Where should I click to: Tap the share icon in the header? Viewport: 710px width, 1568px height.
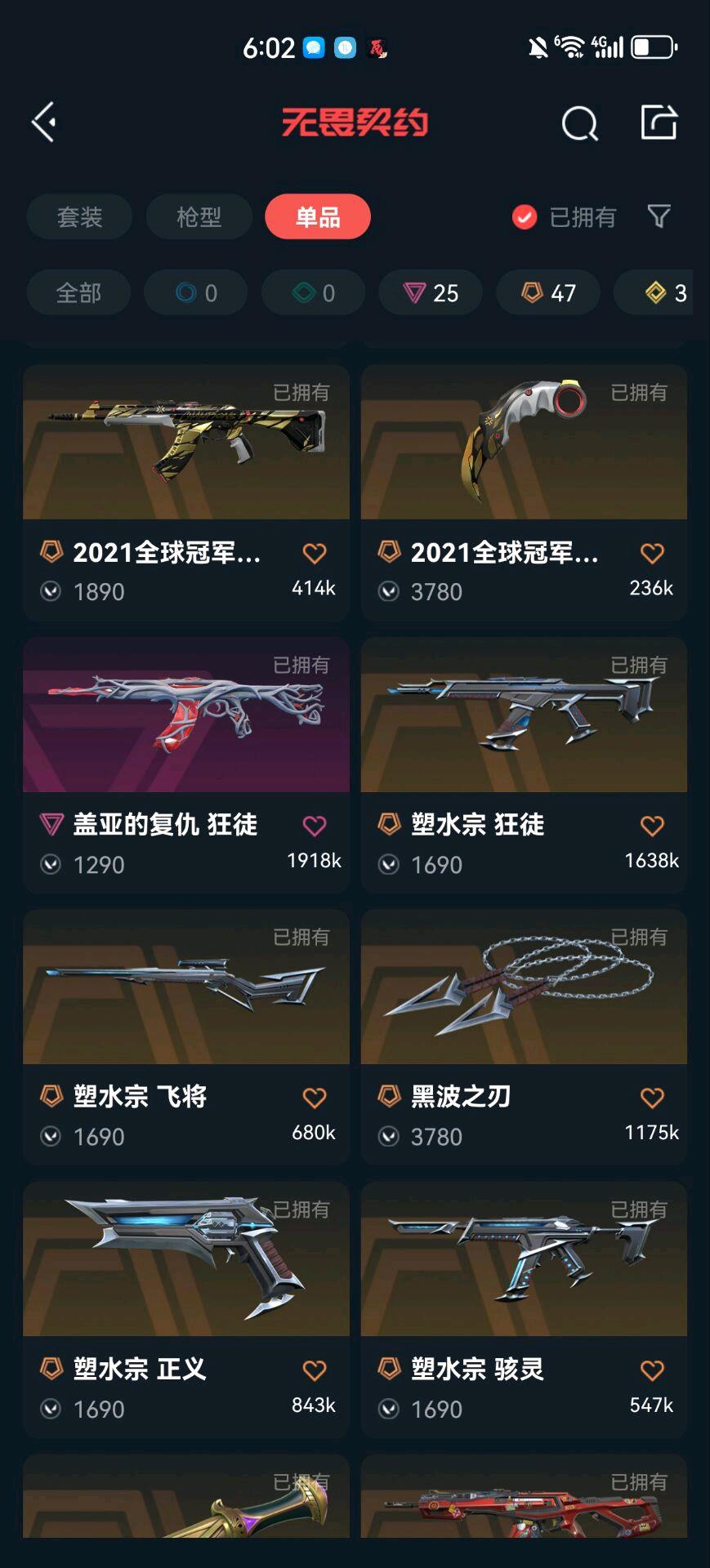click(x=659, y=122)
